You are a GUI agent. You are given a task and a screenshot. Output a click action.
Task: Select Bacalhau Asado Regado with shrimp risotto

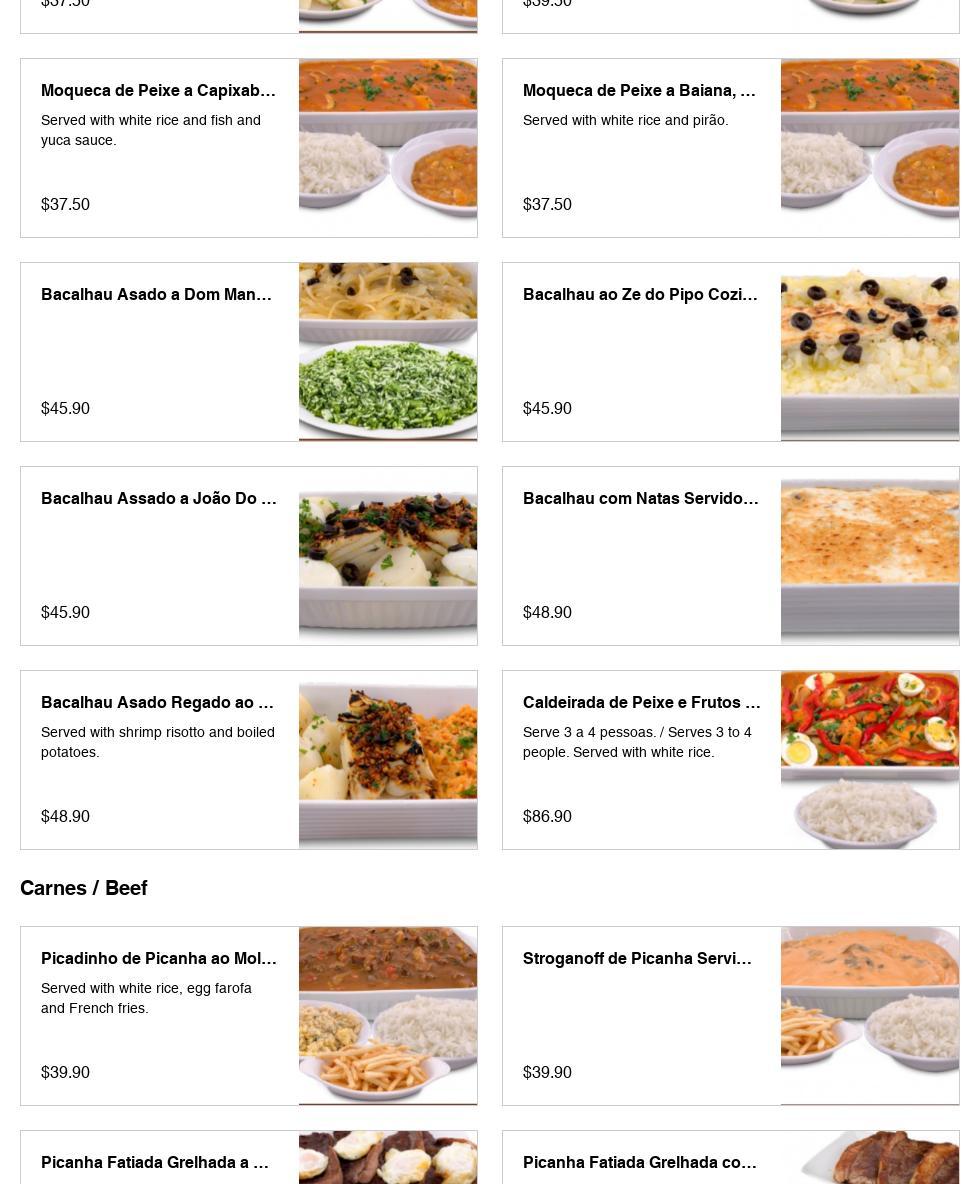157,703
